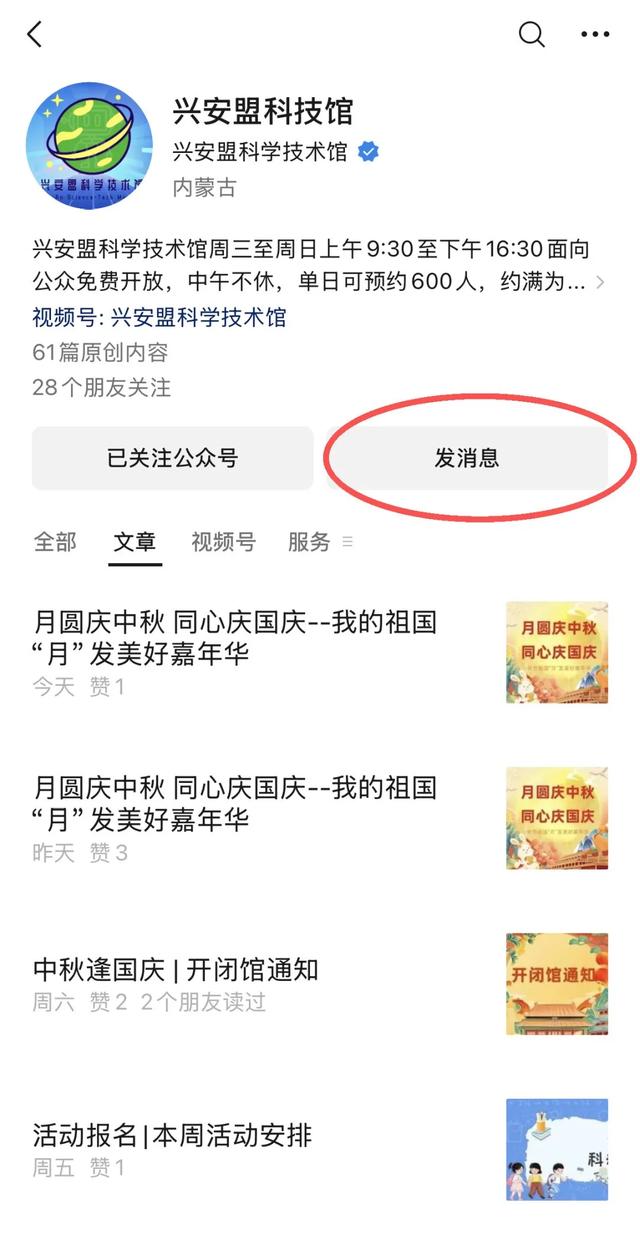
Task: Open the three-dot overflow menu
Action: (x=595, y=35)
